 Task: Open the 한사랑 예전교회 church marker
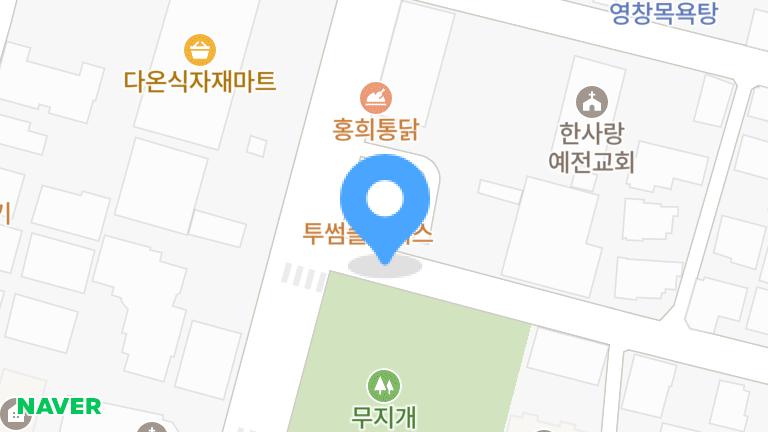tap(592, 101)
